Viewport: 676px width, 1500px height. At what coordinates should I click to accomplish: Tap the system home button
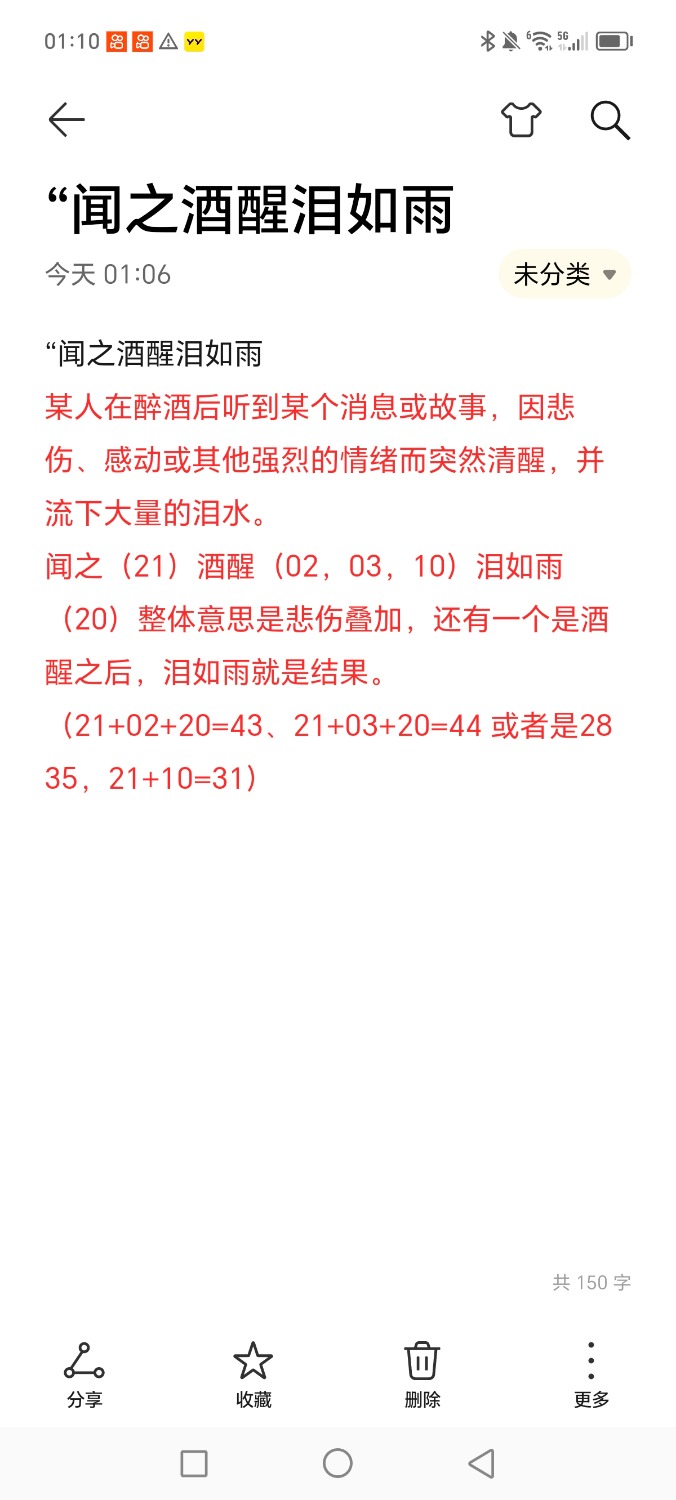(338, 1464)
